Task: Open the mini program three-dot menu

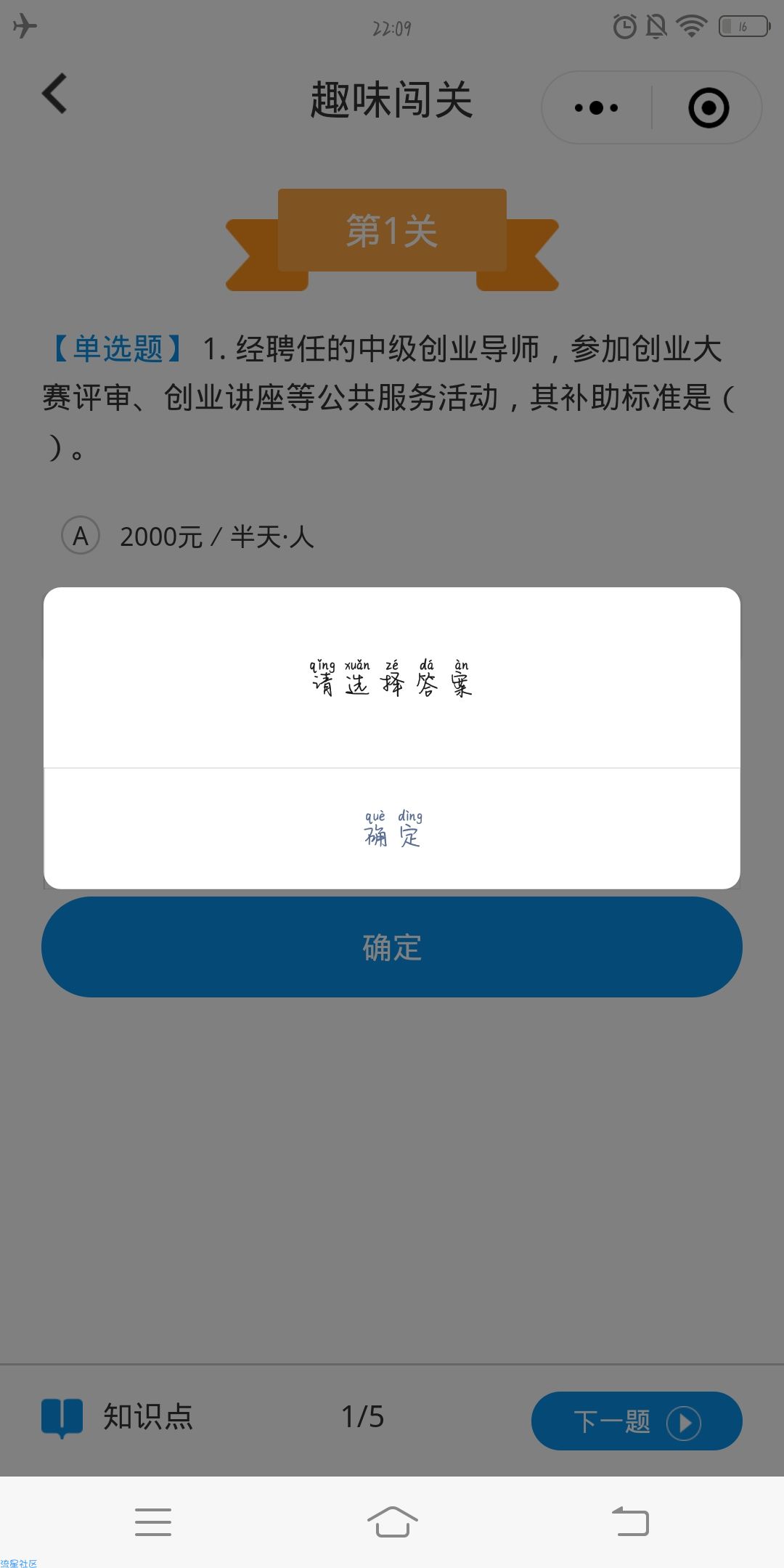Action: (x=596, y=108)
